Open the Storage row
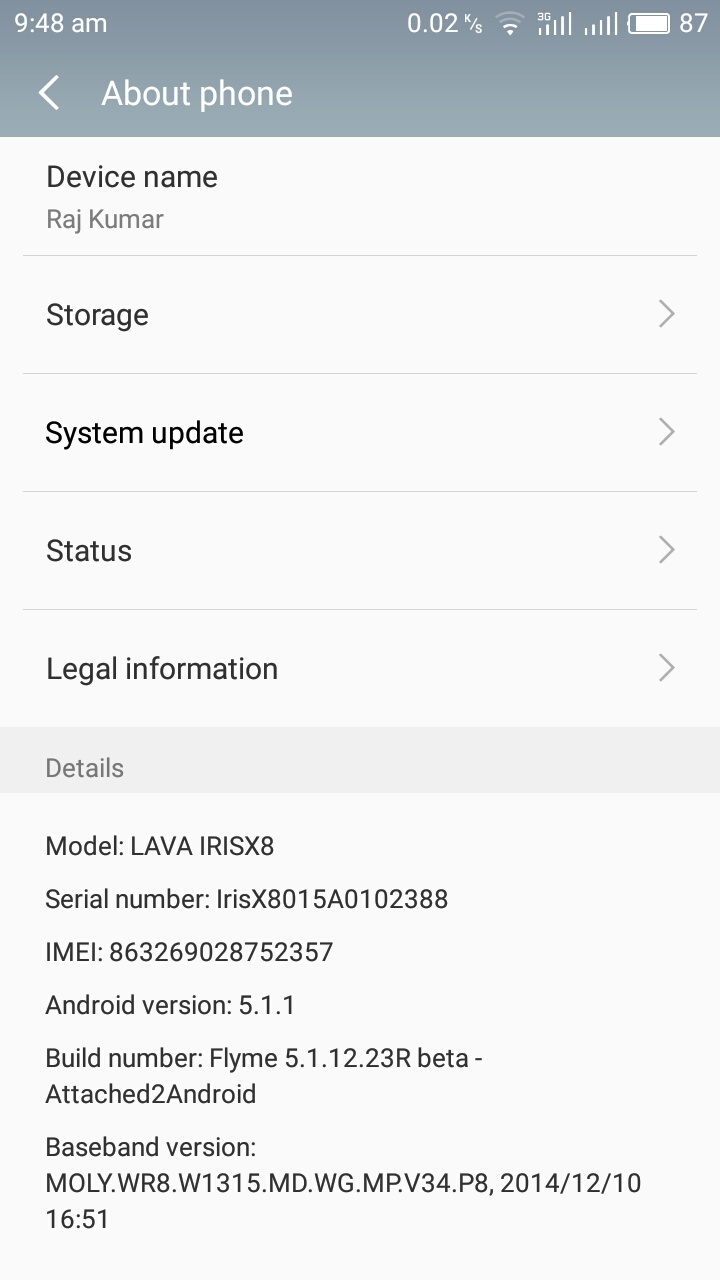Screen dimensions: 720x1280 (x=360, y=315)
